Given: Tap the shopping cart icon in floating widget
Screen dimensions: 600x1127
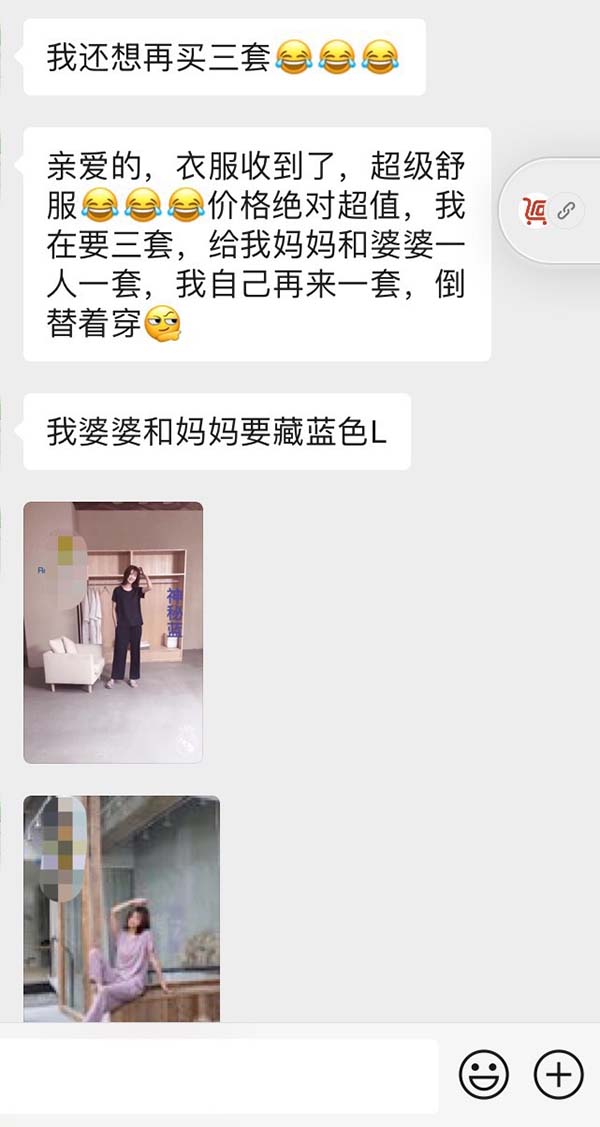Looking at the screenshot, I should point(535,211).
